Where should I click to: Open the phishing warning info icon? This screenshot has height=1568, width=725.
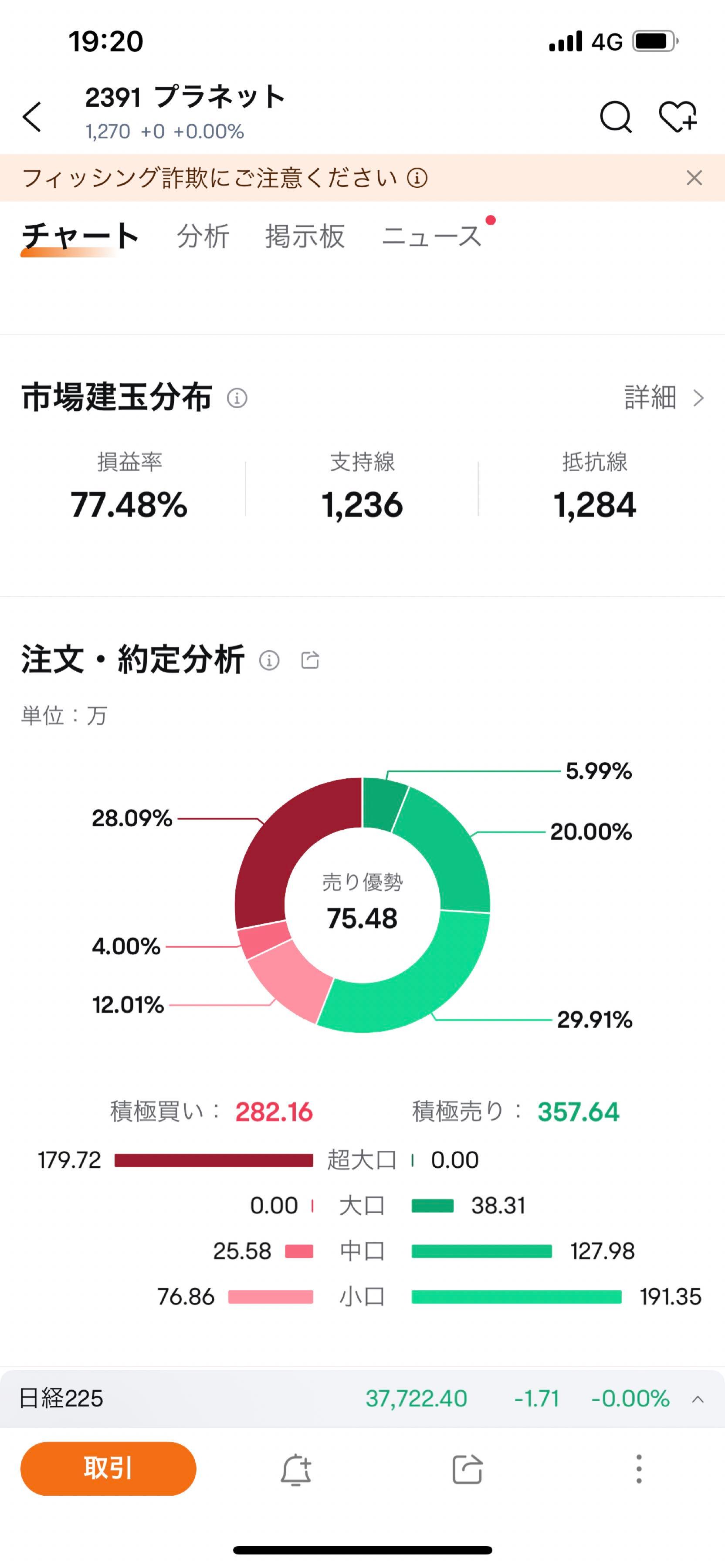tap(417, 178)
